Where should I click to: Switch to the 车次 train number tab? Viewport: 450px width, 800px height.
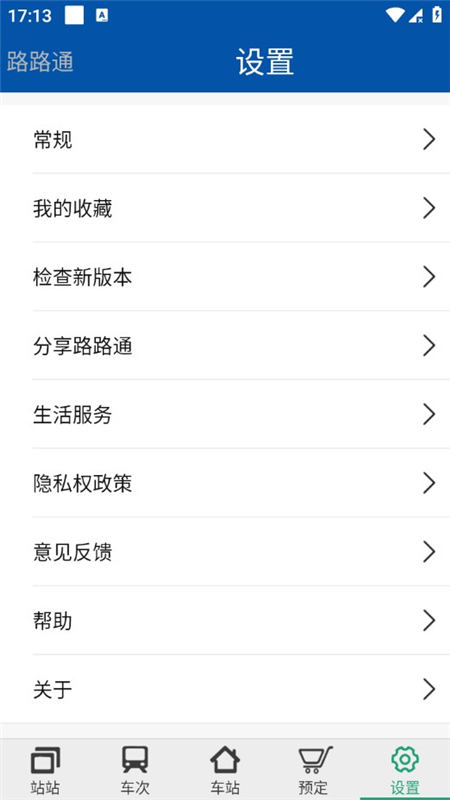point(135,770)
